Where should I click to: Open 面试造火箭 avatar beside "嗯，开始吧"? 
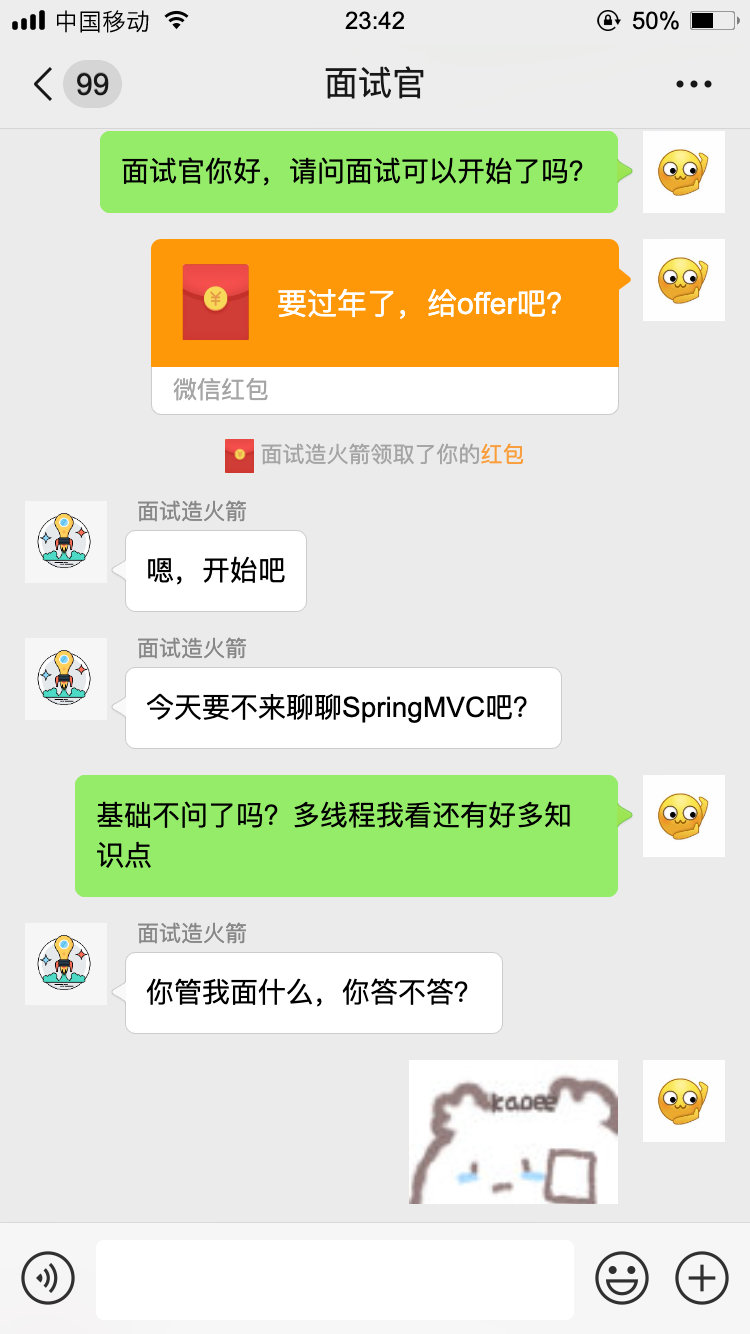tap(66, 542)
